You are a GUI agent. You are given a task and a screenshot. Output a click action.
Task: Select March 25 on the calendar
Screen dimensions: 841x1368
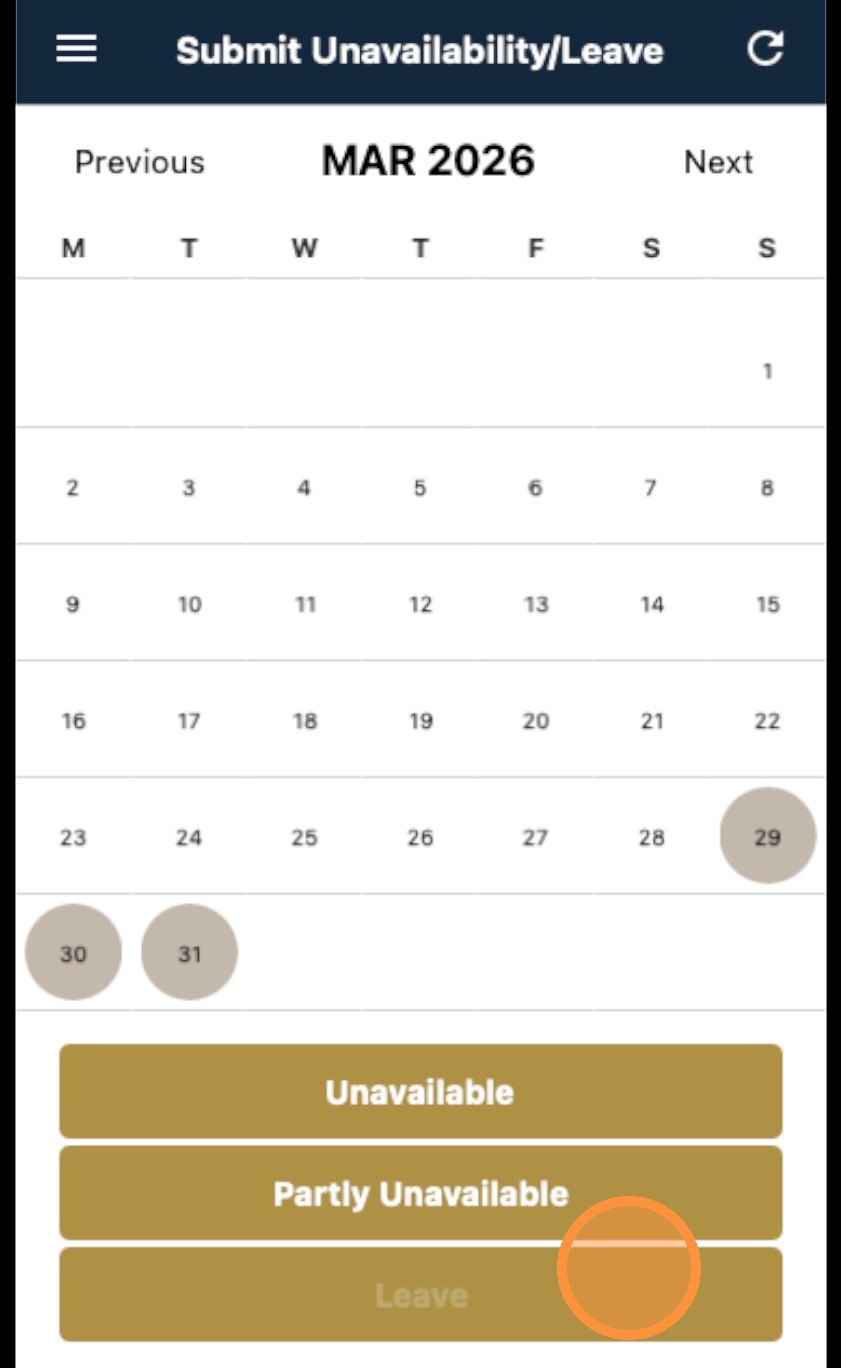(304, 837)
